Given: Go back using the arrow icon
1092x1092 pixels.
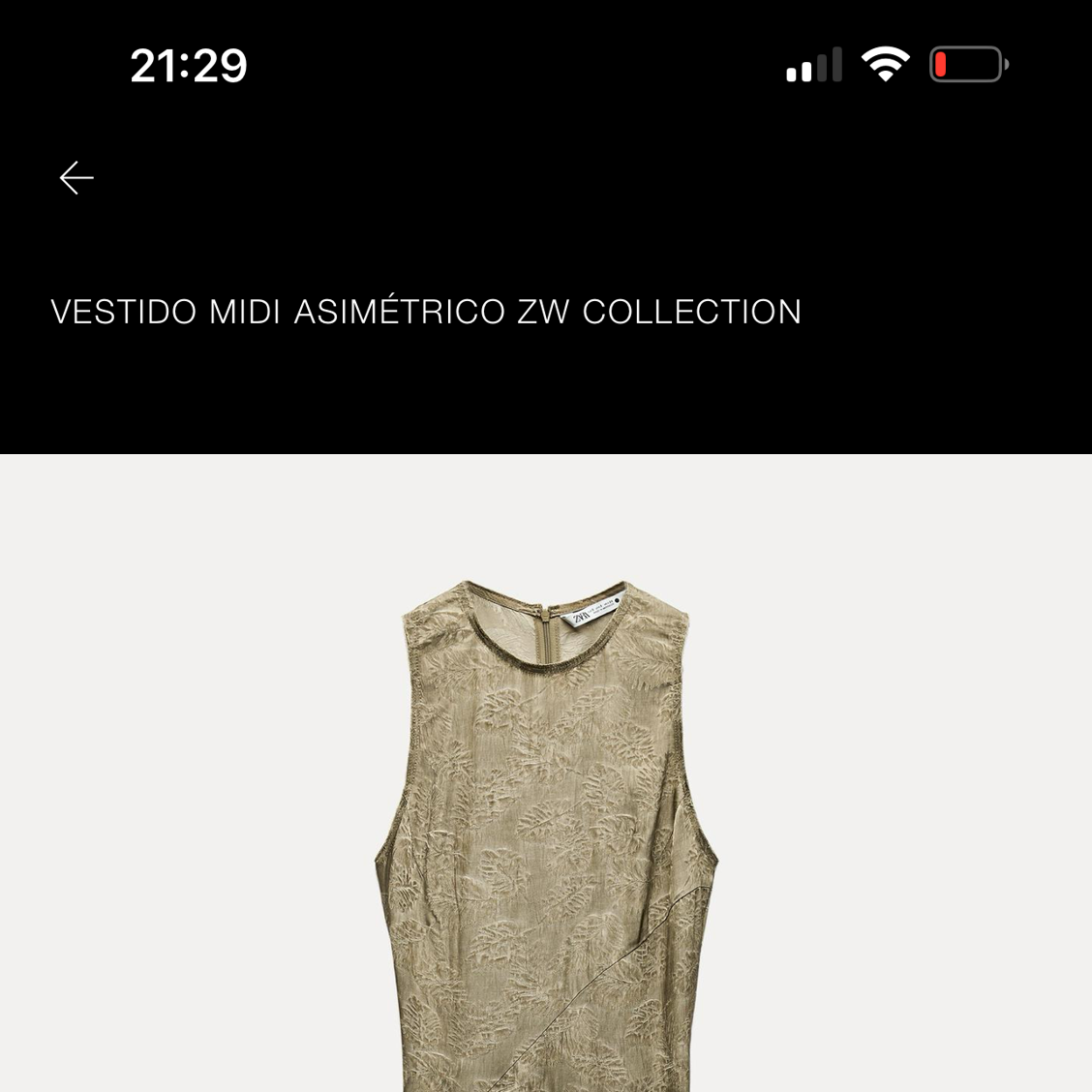Looking at the screenshot, I should coord(76,178).
